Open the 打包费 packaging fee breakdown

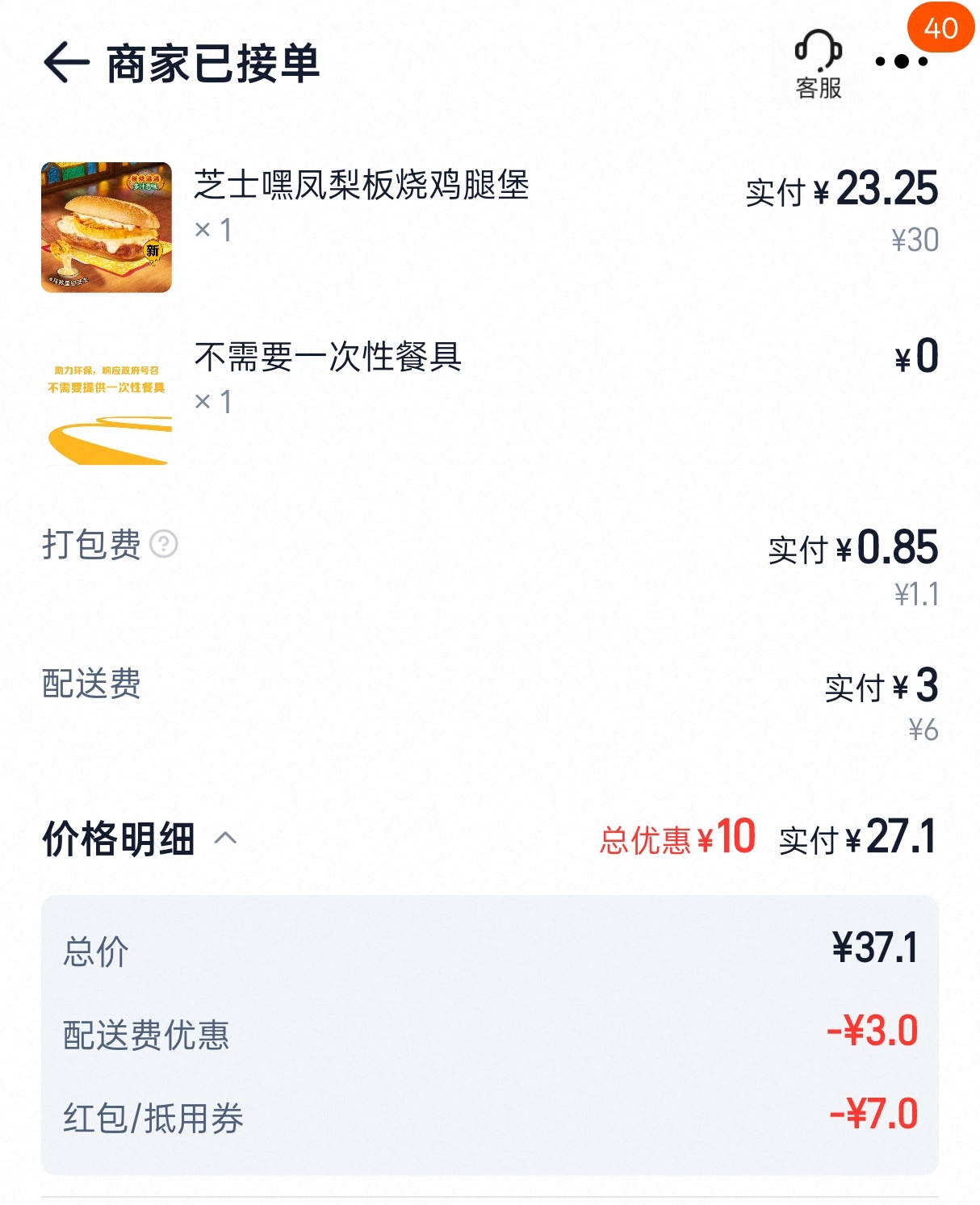click(x=93, y=545)
